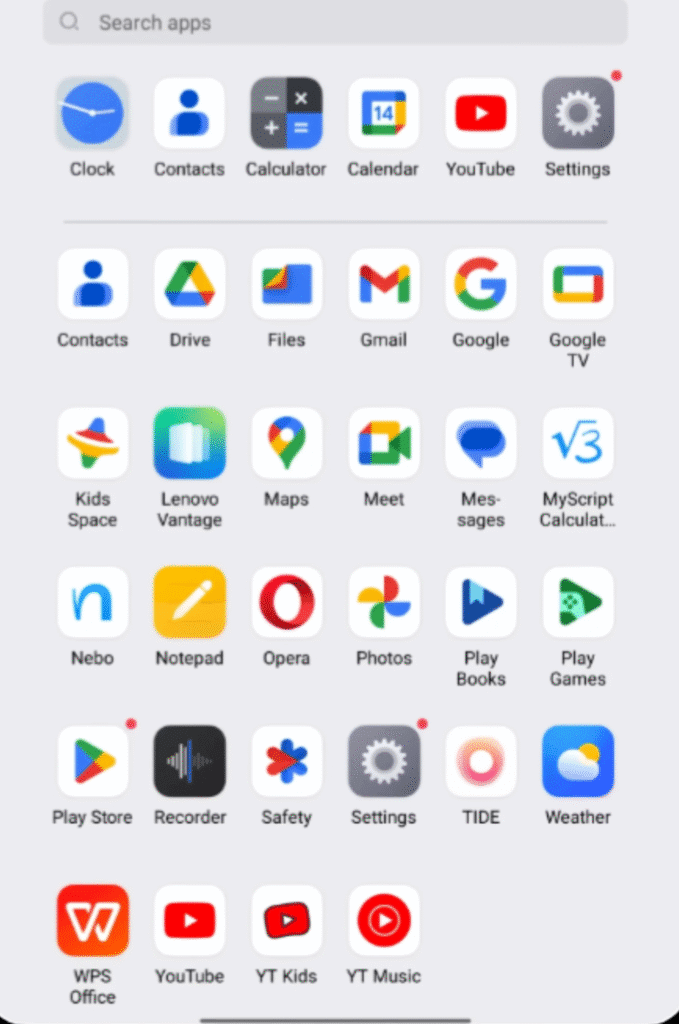
Task: Open Kids Space
Action: coord(92,443)
